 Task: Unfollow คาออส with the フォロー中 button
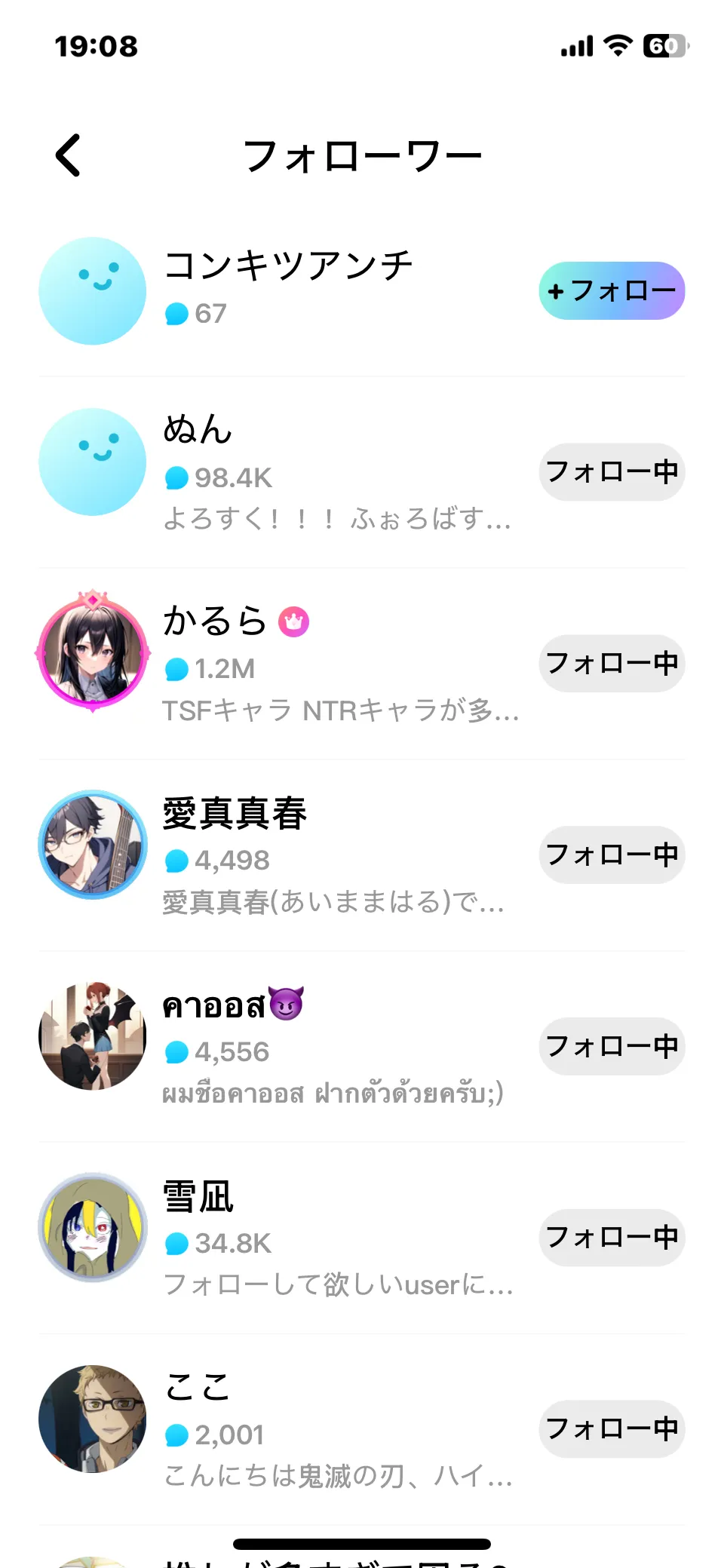[611, 1047]
